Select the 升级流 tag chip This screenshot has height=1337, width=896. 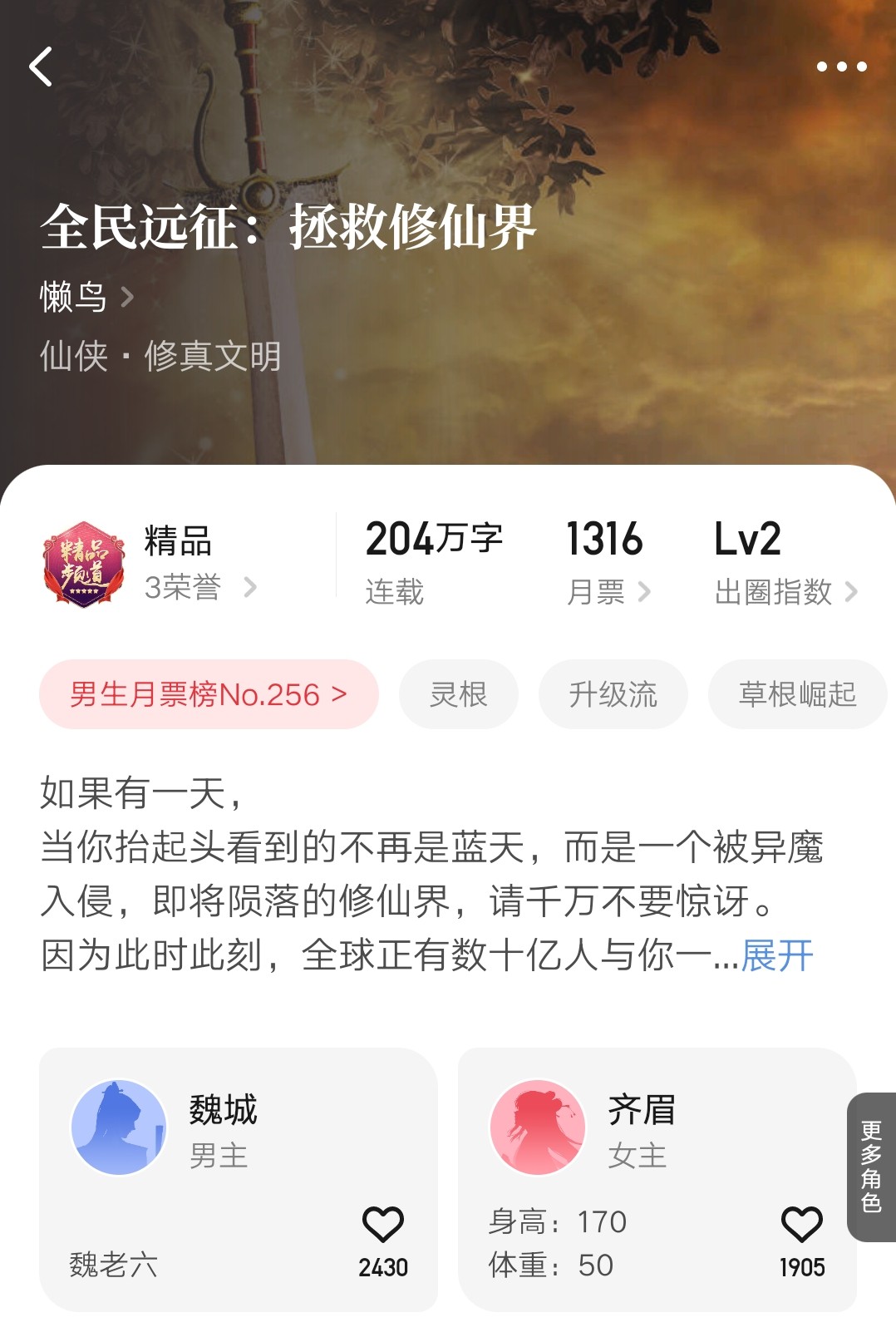point(613,694)
